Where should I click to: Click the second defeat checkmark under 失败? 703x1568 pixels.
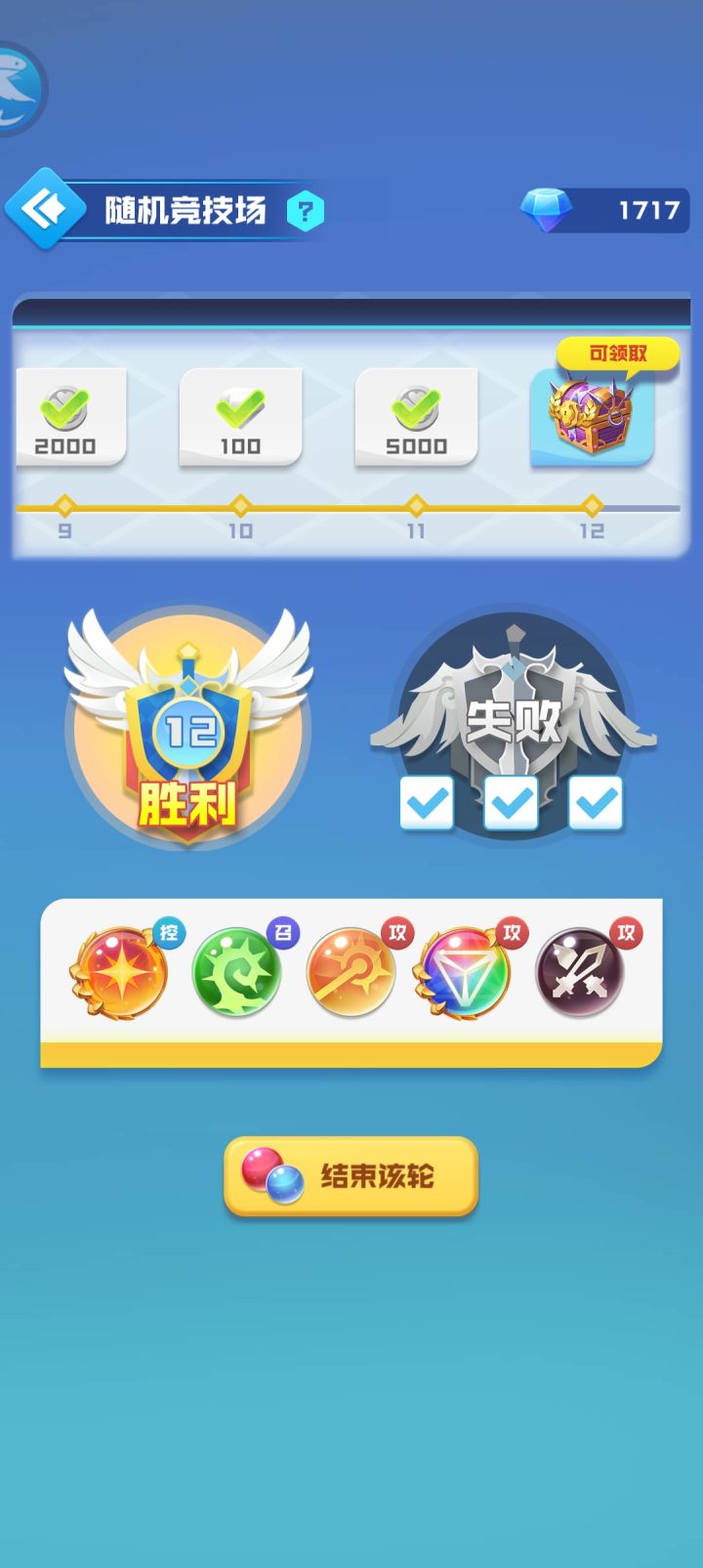(512, 804)
